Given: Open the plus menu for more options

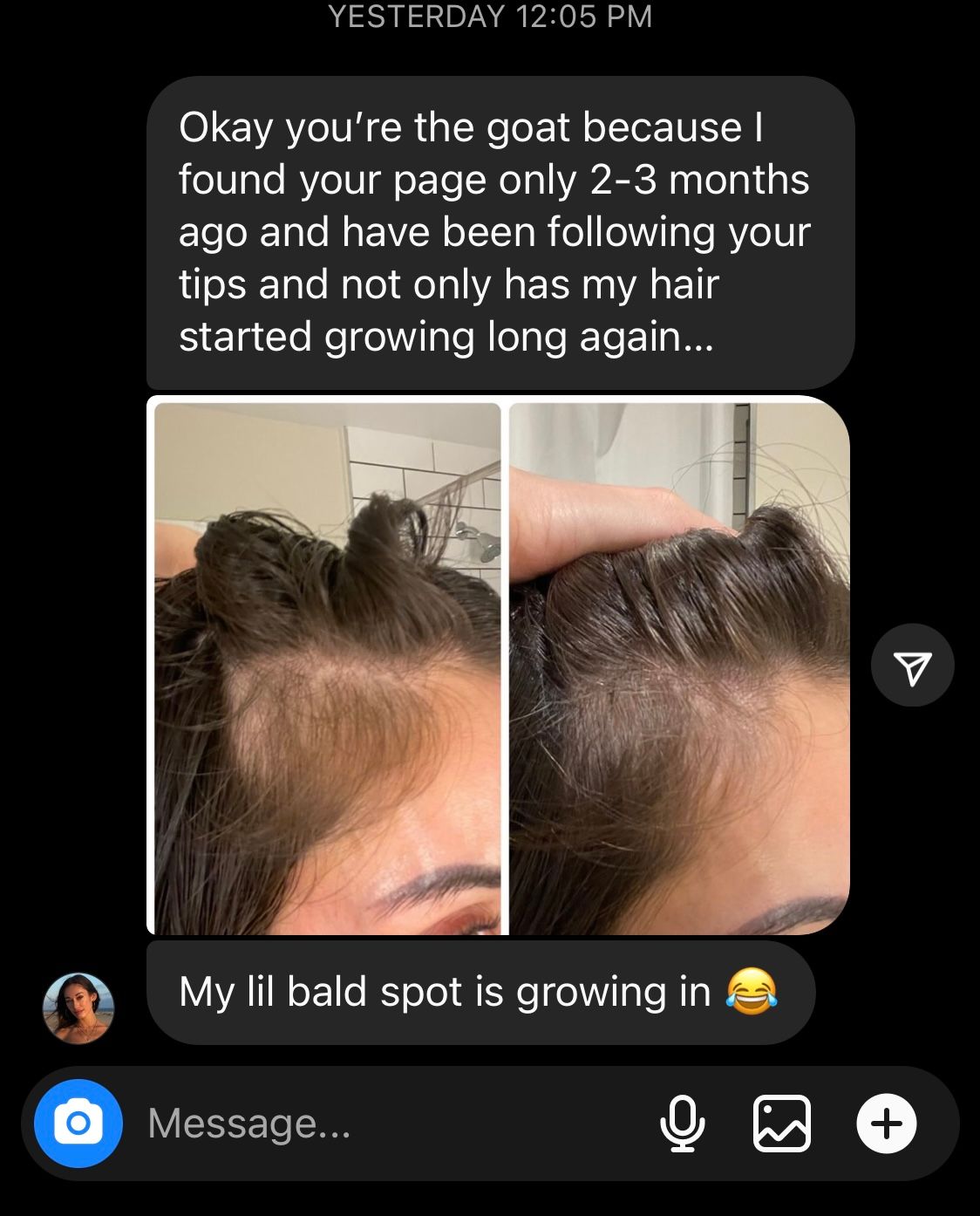Looking at the screenshot, I should [886, 1124].
